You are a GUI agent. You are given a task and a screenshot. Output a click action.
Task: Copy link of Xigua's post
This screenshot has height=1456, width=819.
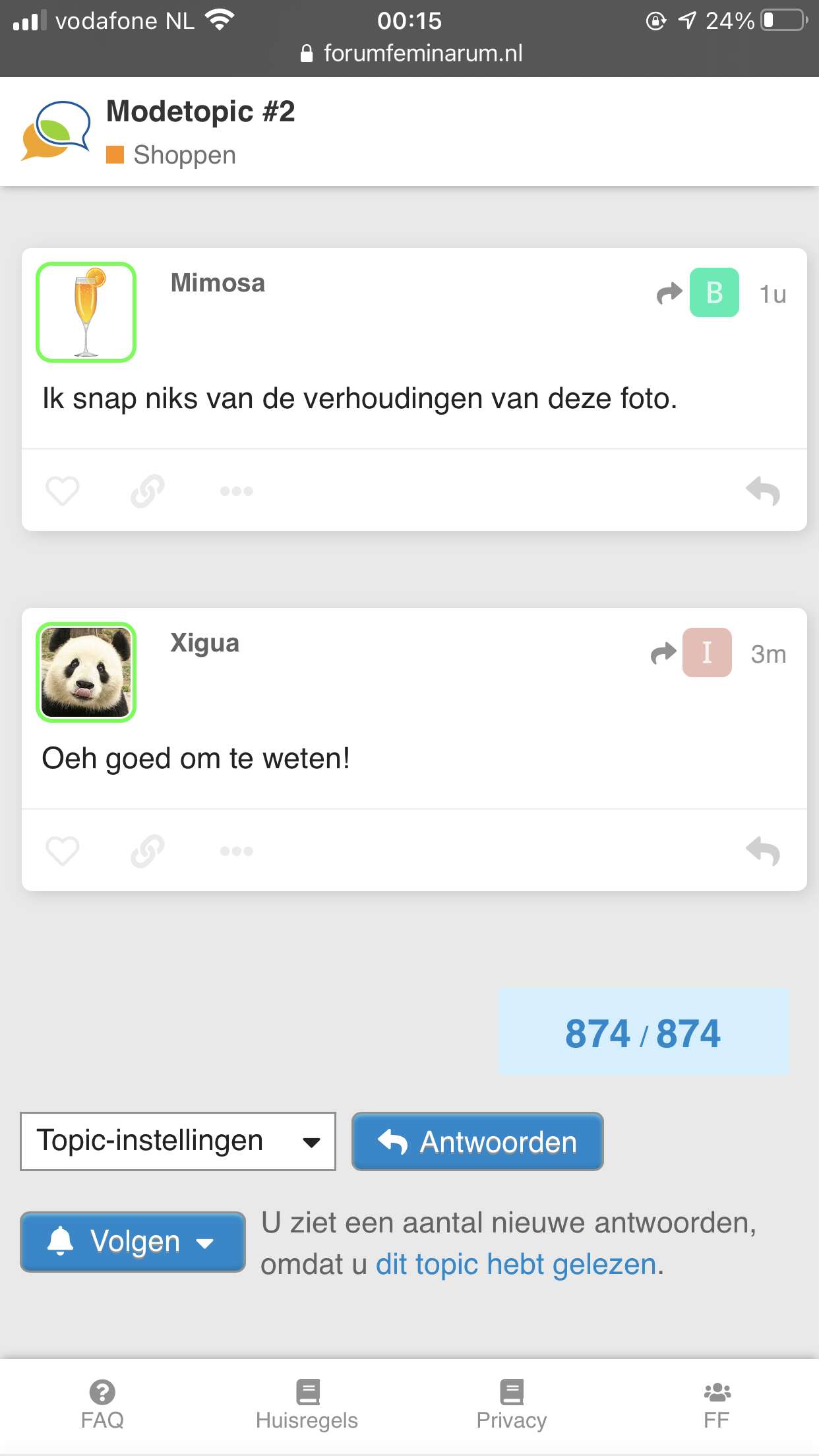[x=148, y=851]
